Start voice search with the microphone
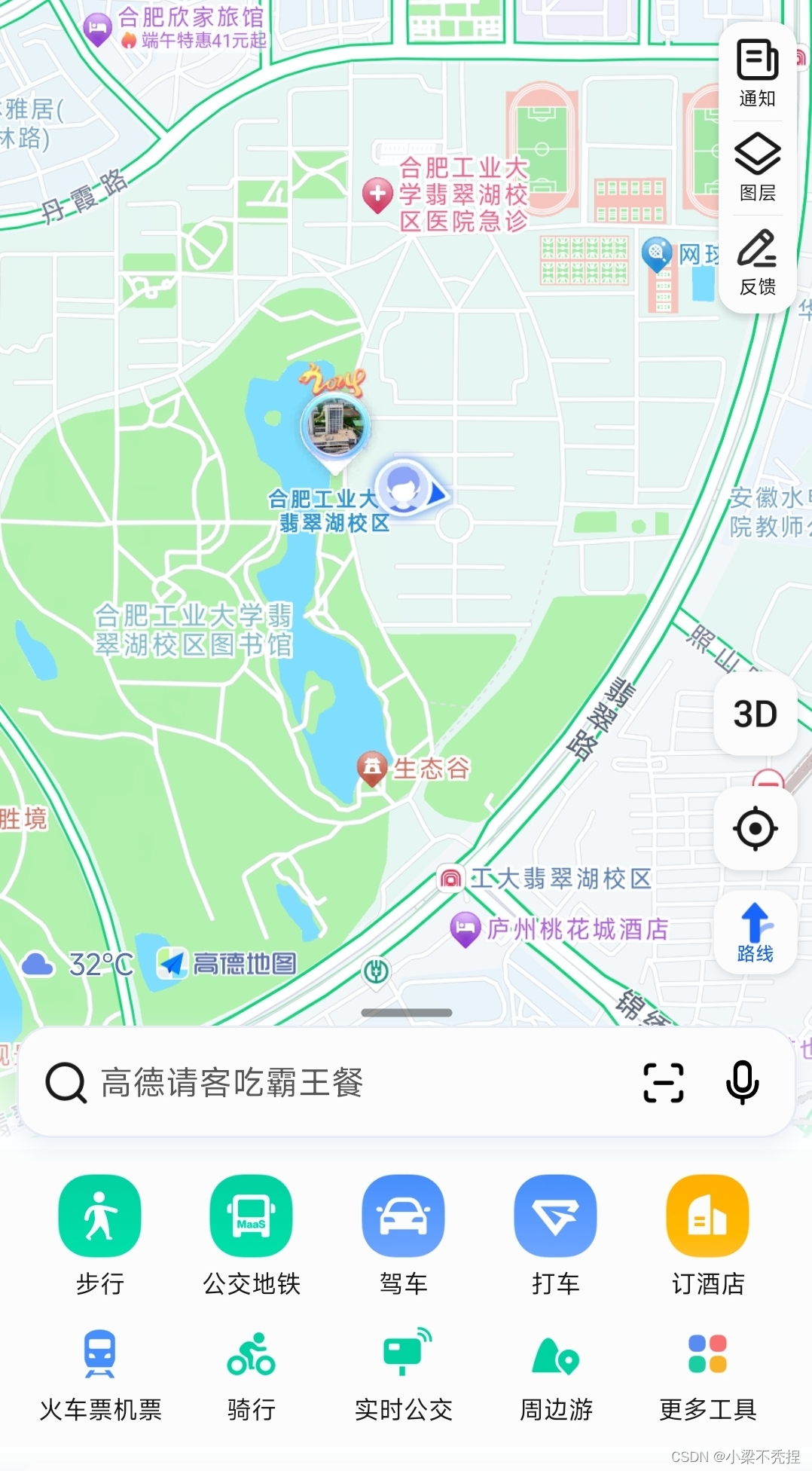This screenshot has height=1471, width=812. 742,1082
